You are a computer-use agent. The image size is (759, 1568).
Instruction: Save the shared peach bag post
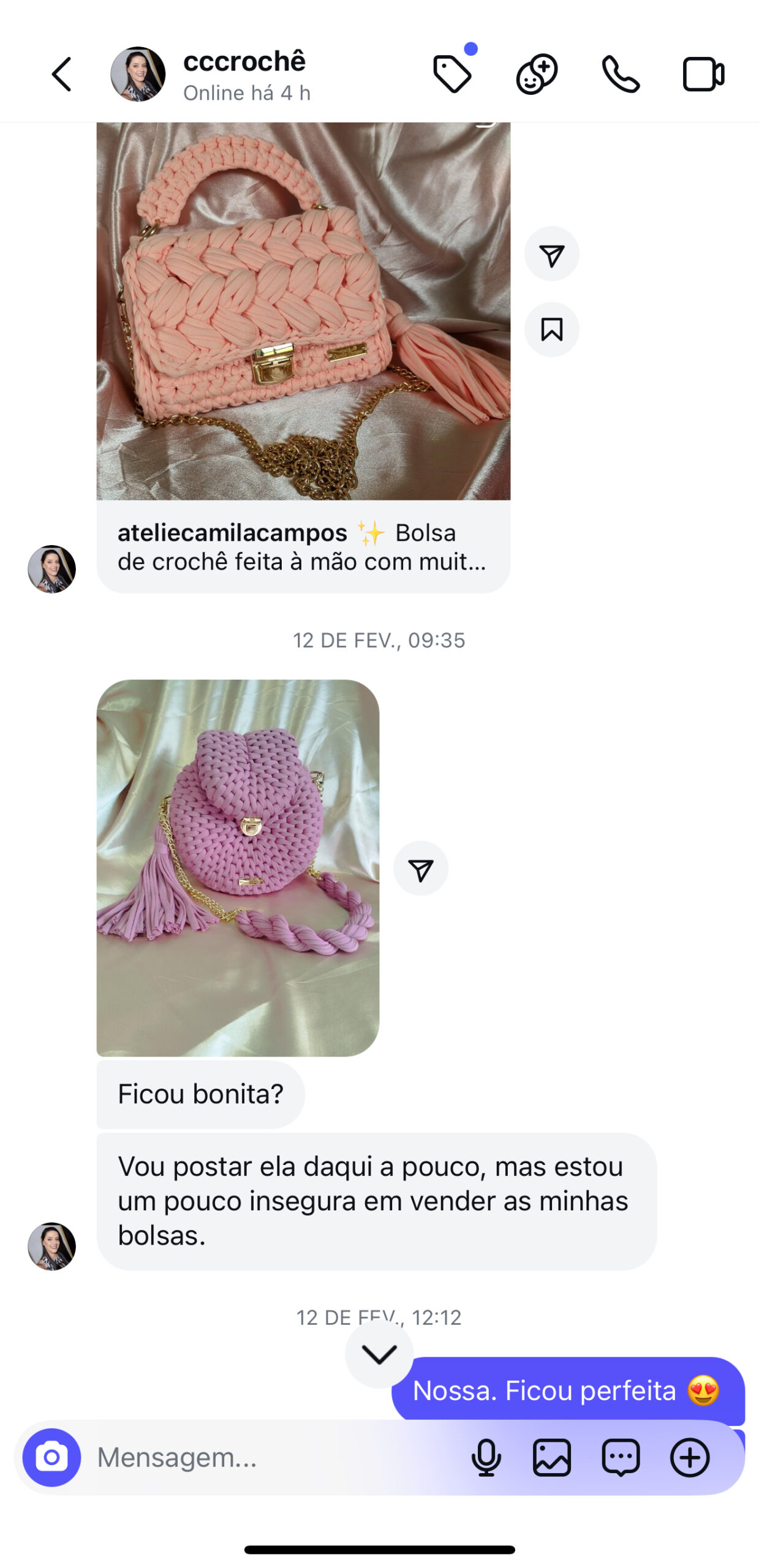tap(551, 330)
